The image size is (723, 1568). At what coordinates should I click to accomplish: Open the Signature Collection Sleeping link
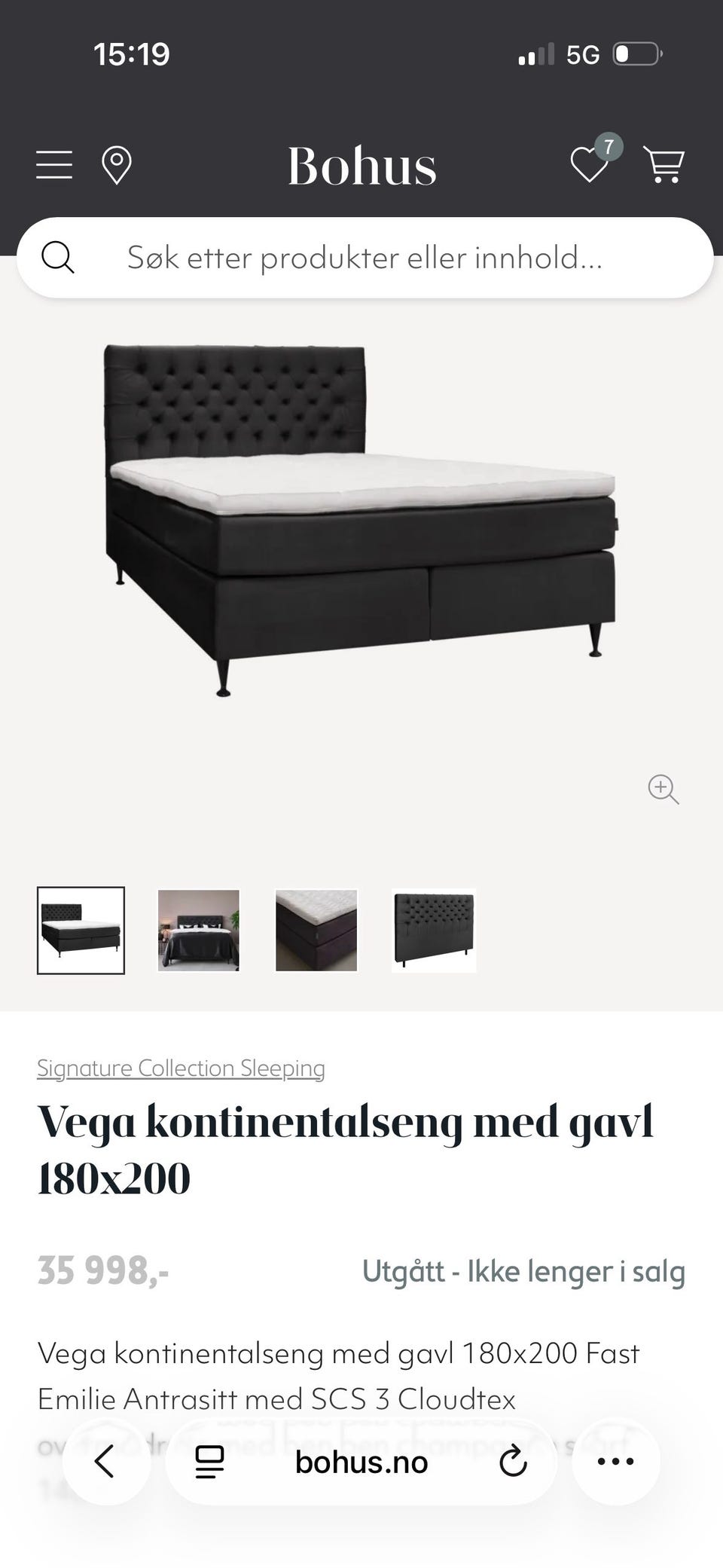click(181, 1068)
